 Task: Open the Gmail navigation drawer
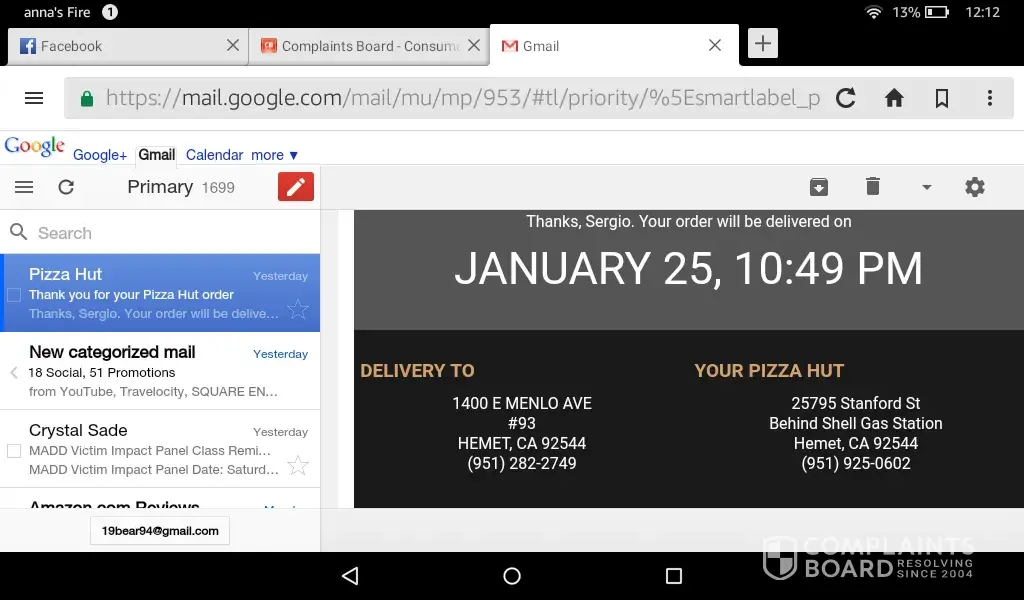pyautogui.click(x=25, y=187)
